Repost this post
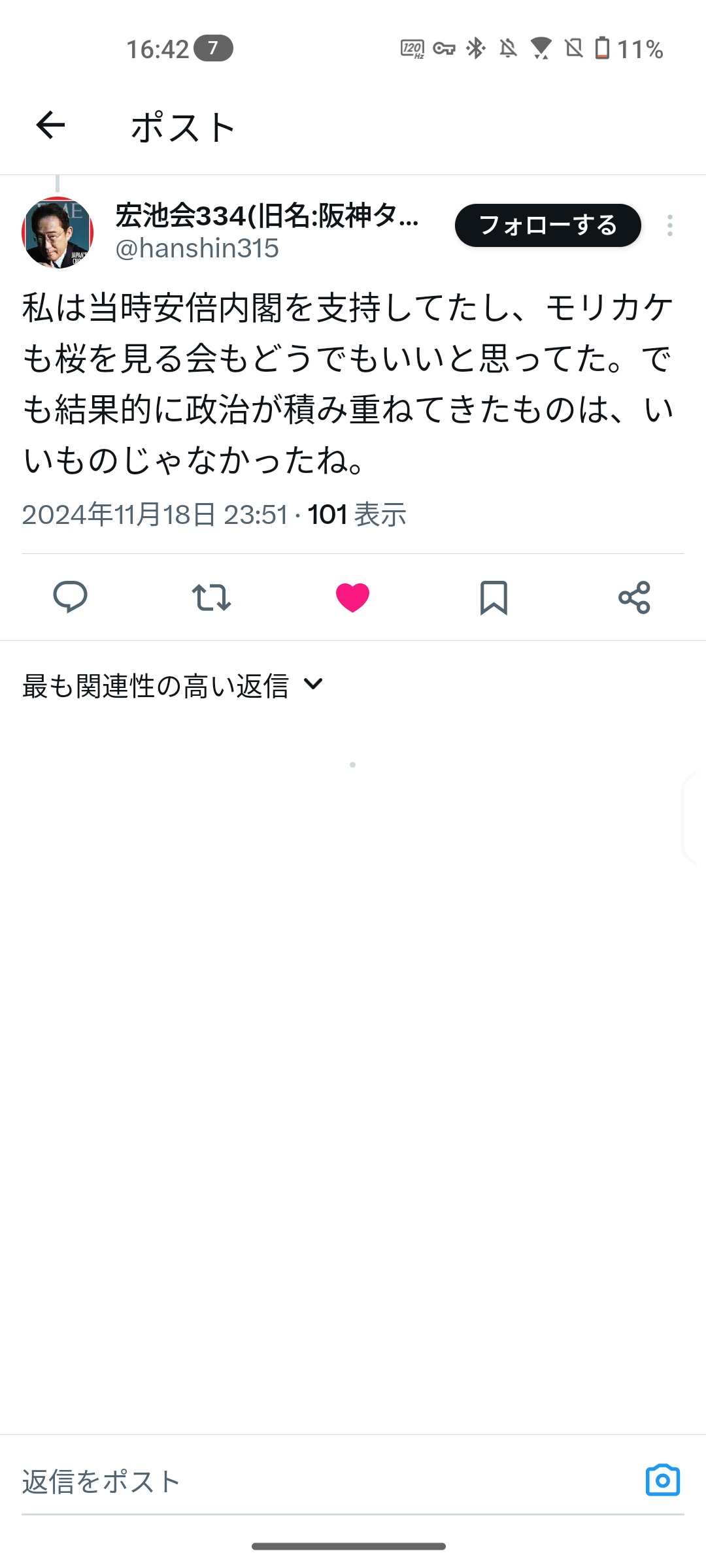This screenshot has height=1568, width=706. tap(211, 597)
